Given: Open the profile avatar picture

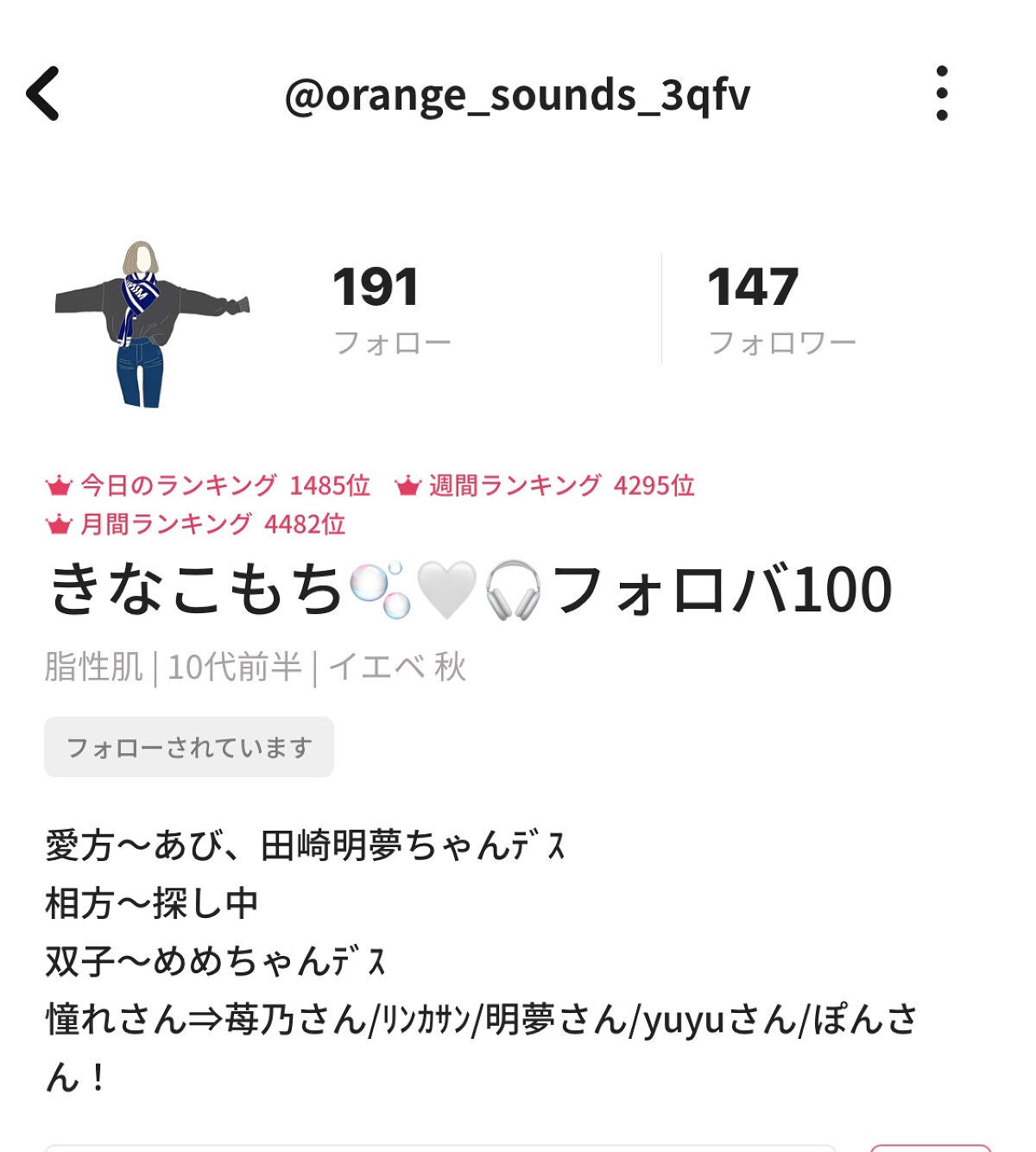Looking at the screenshot, I should (x=152, y=324).
